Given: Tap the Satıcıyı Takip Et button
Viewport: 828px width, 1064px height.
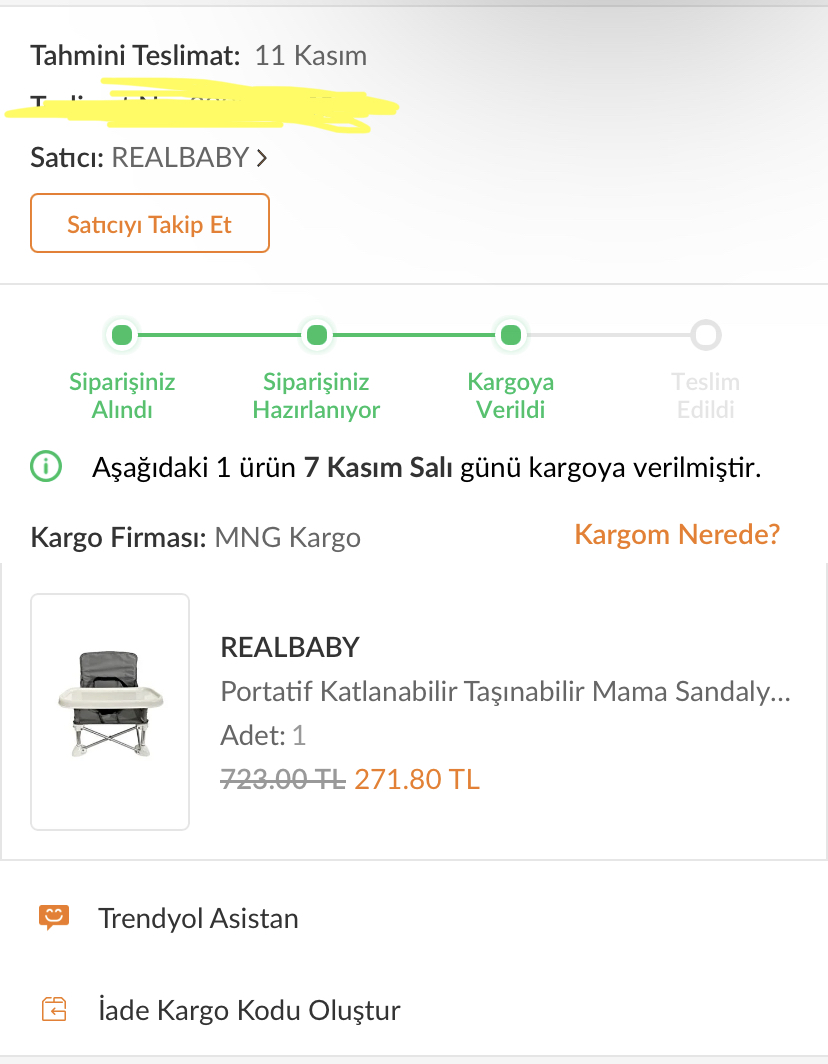Looking at the screenshot, I should coord(150,224).
